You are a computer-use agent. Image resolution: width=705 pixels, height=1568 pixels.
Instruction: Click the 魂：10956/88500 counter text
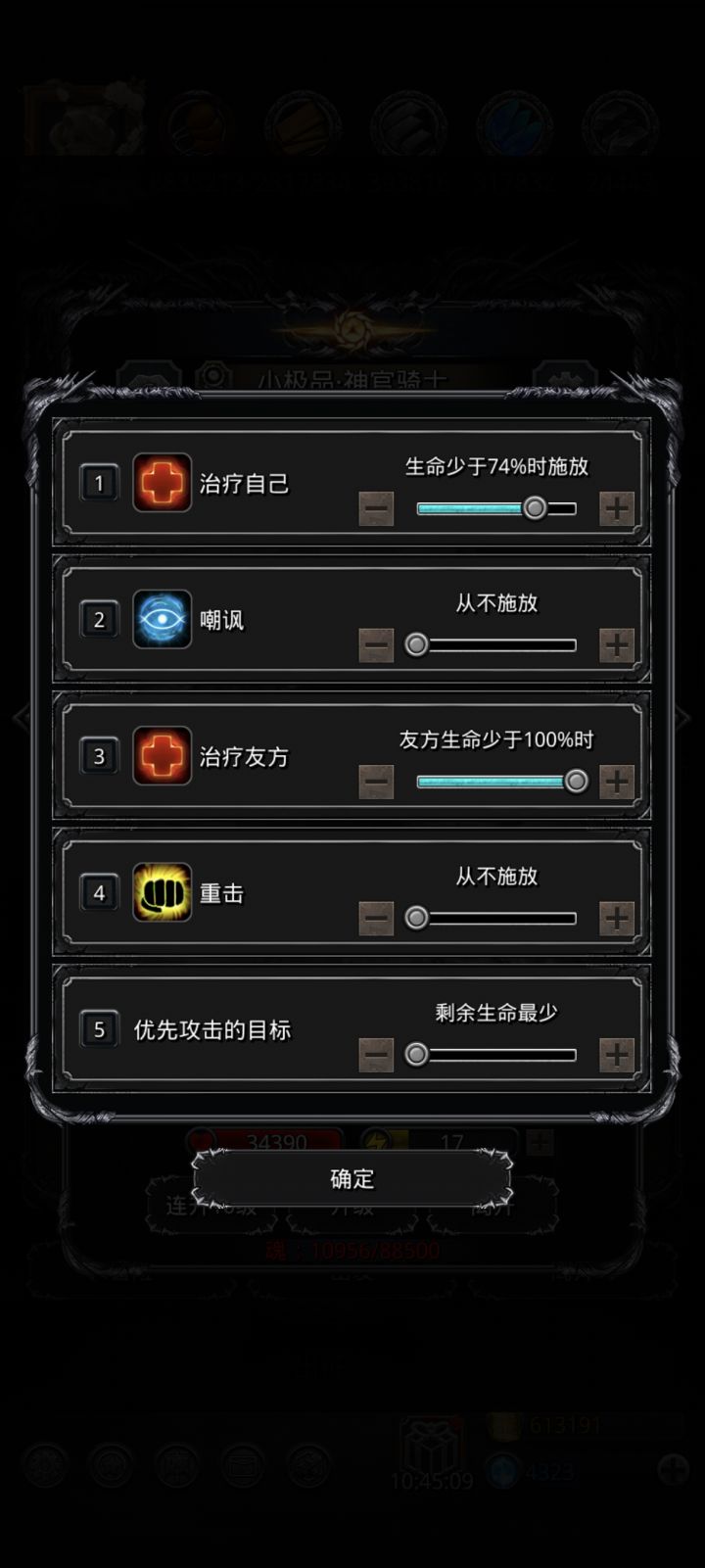pos(352,1251)
